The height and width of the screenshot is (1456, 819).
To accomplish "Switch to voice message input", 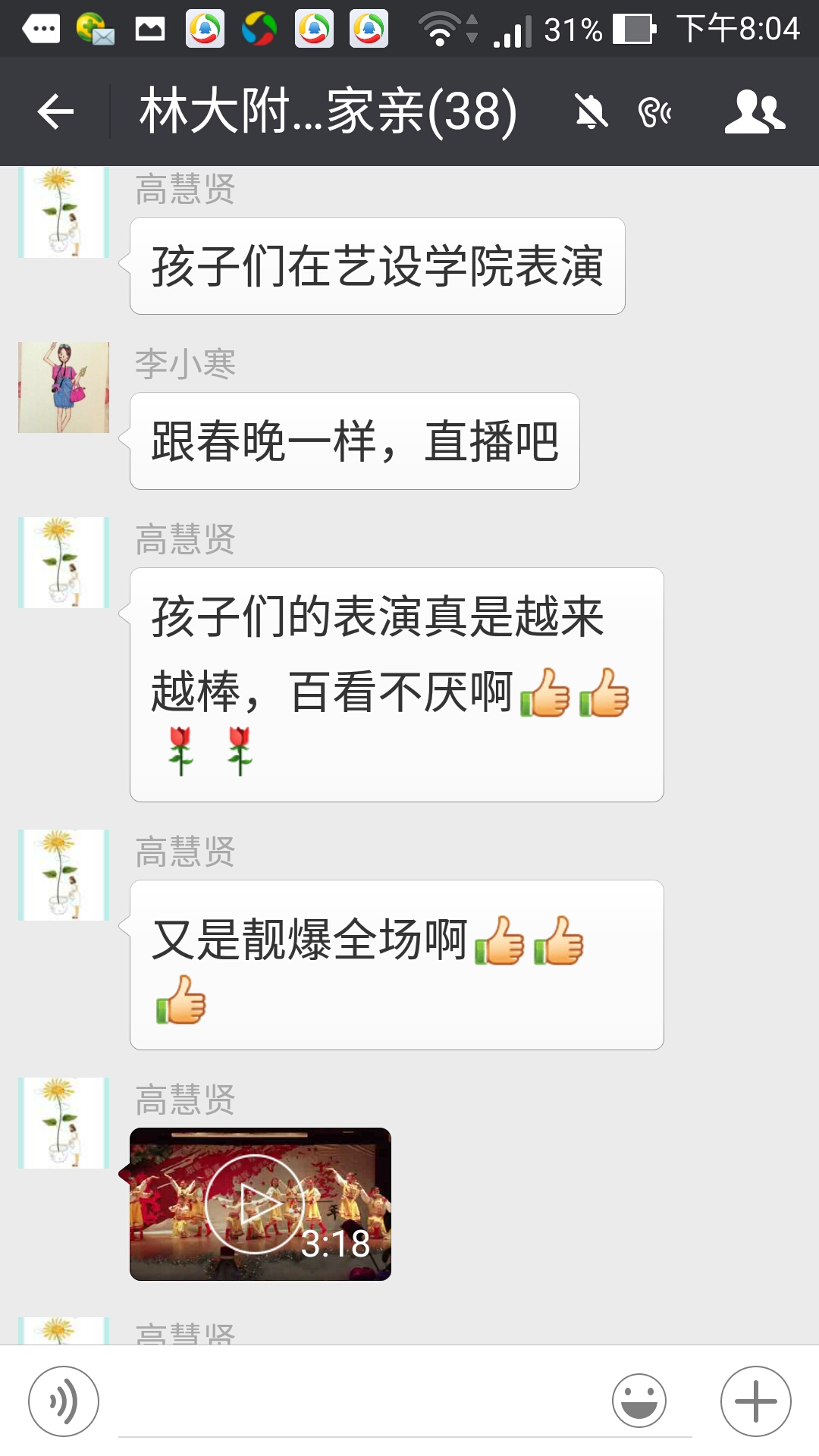I will tap(64, 1401).
